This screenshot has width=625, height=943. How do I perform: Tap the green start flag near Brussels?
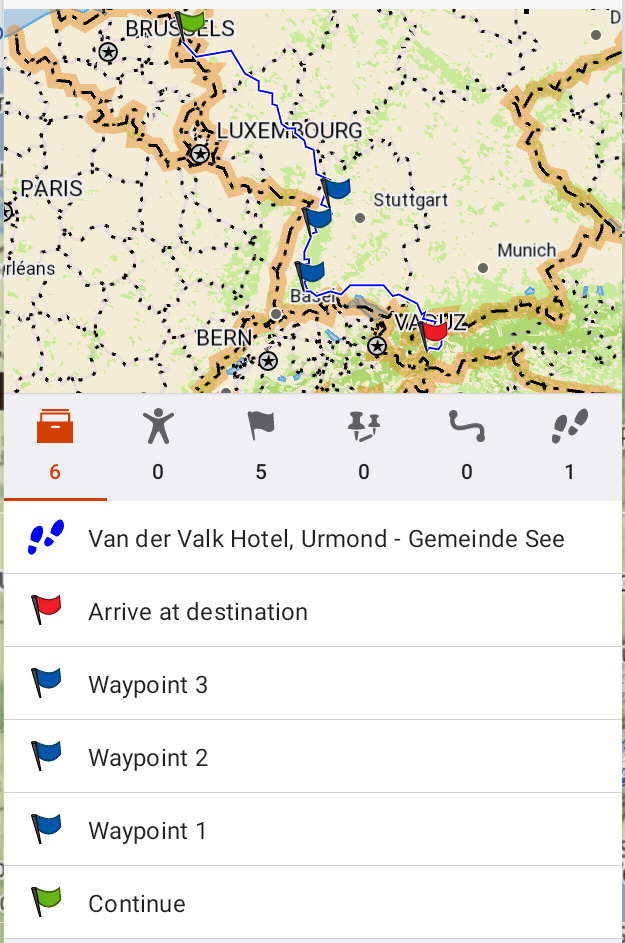[190, 21]
